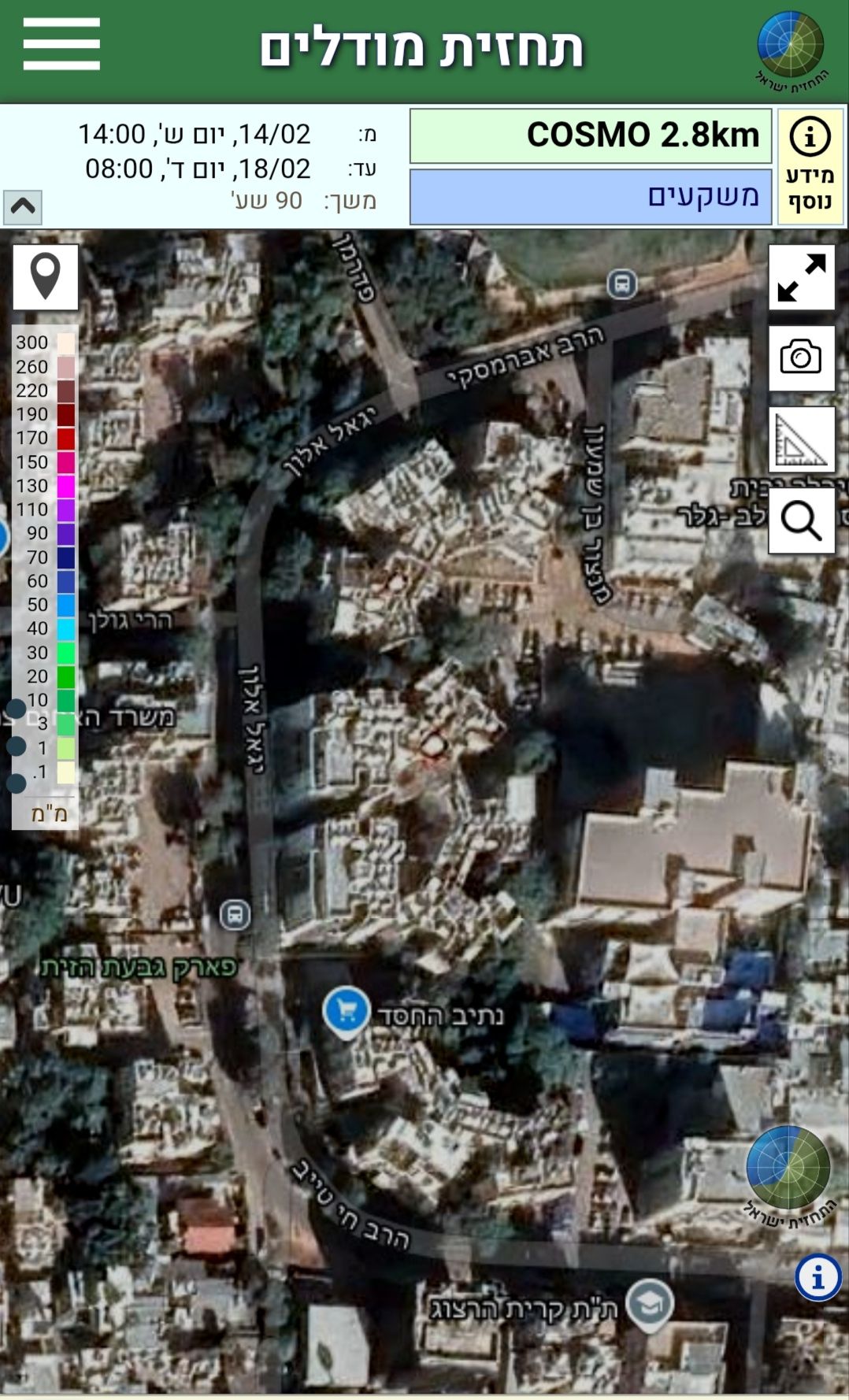Open the משקעים parameter selector
The height and width of the screenshot is (1400, 849).
[590, 197]
